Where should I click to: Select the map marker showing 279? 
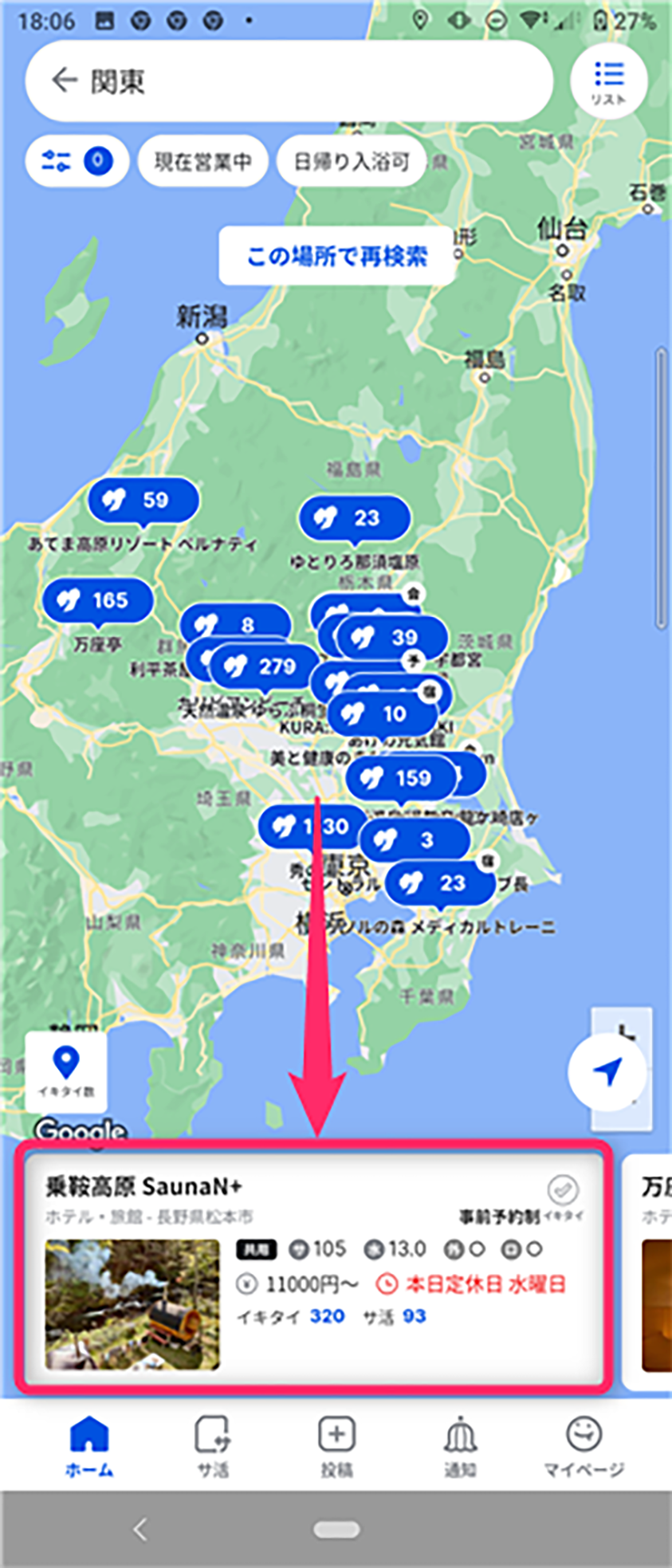tap(263, 666)
